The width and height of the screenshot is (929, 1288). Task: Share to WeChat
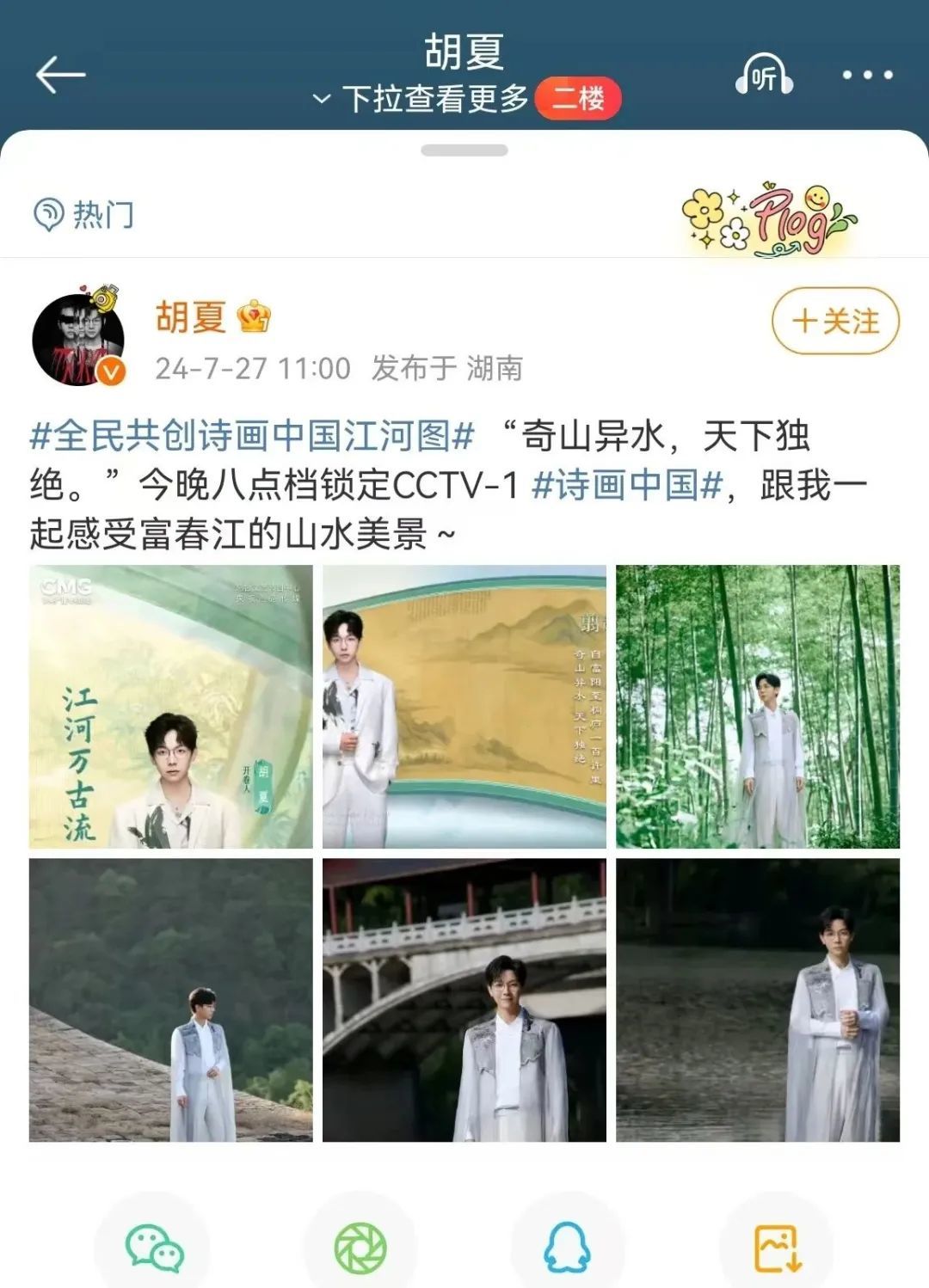[x=154, y=1248]
